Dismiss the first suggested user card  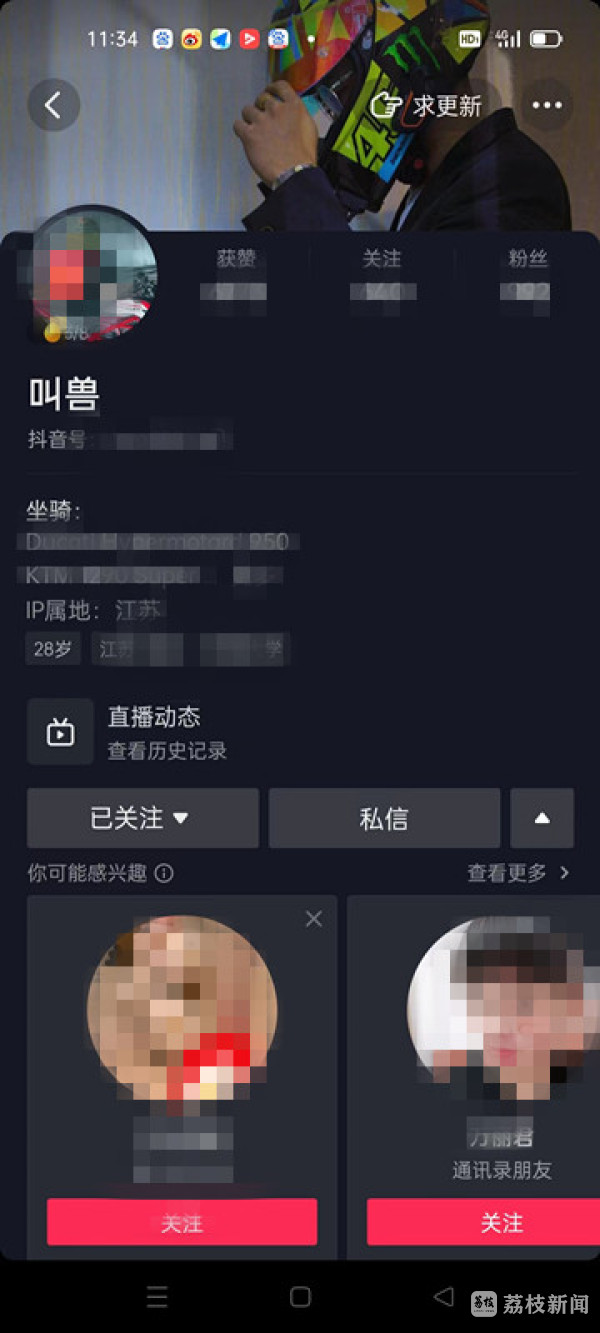point(314,919)
